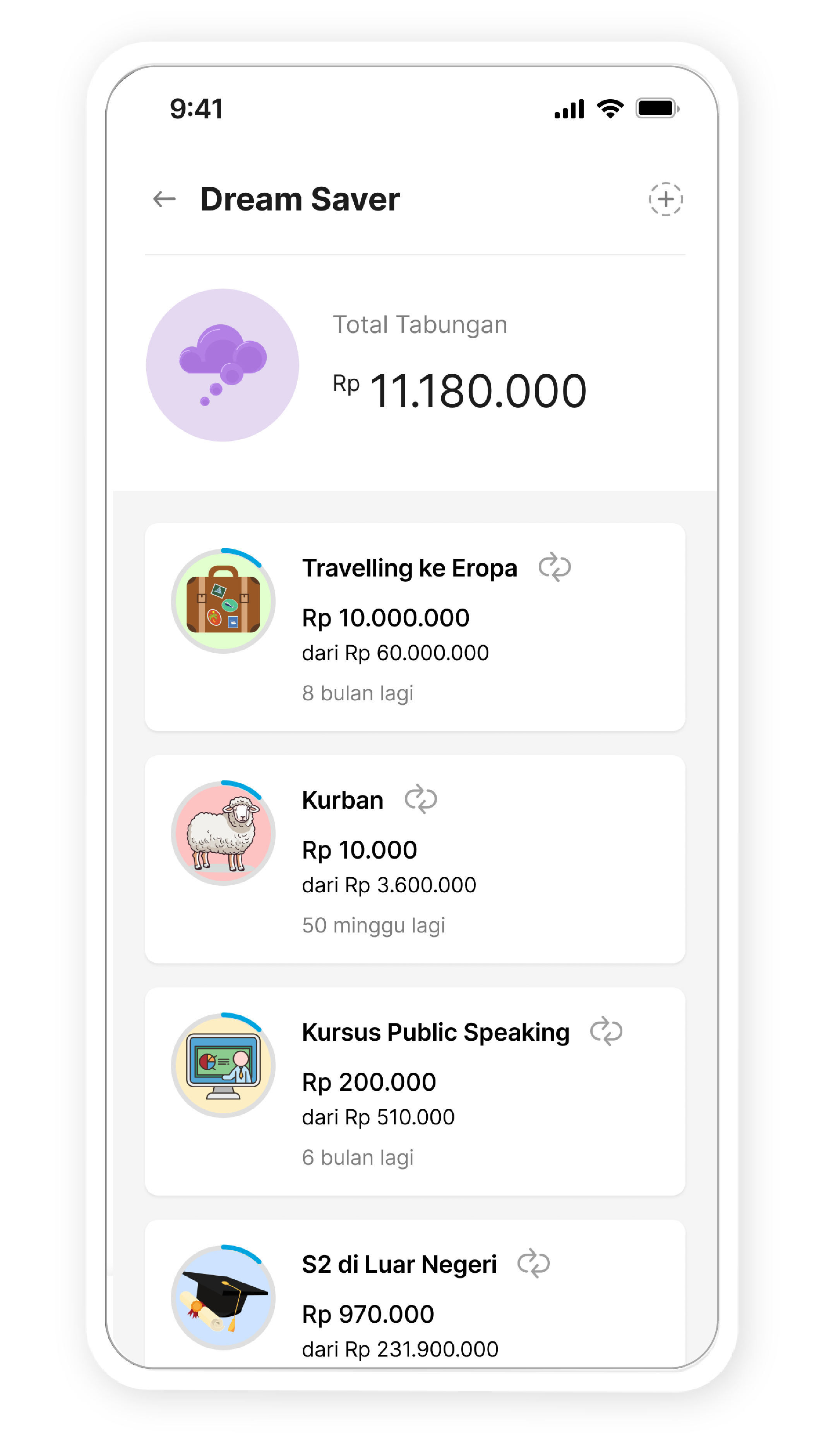Go back from Dream Saver
819x1456 pixels.
coord(164,199)
